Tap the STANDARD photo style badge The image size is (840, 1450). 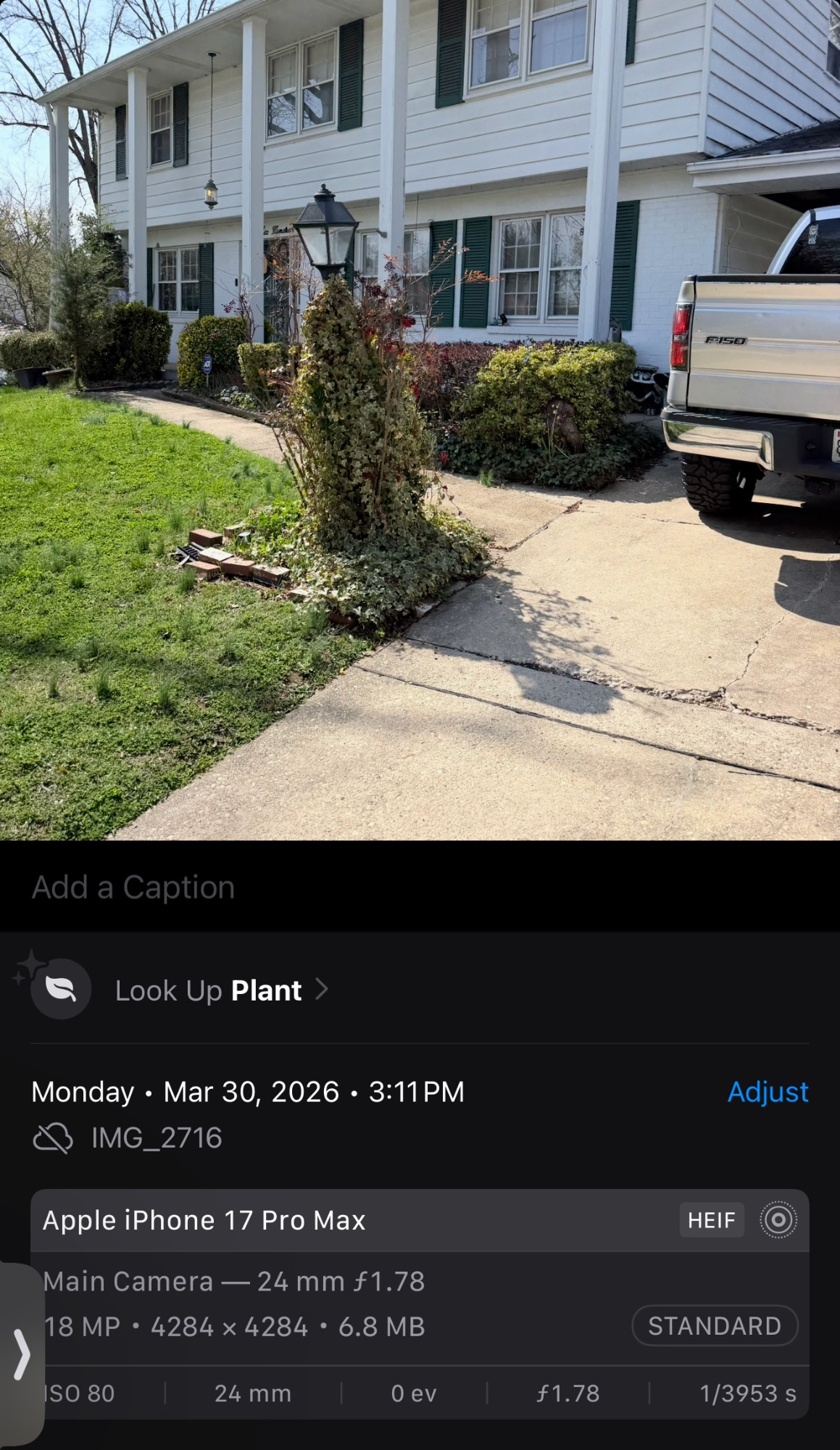click(715, 1326)
